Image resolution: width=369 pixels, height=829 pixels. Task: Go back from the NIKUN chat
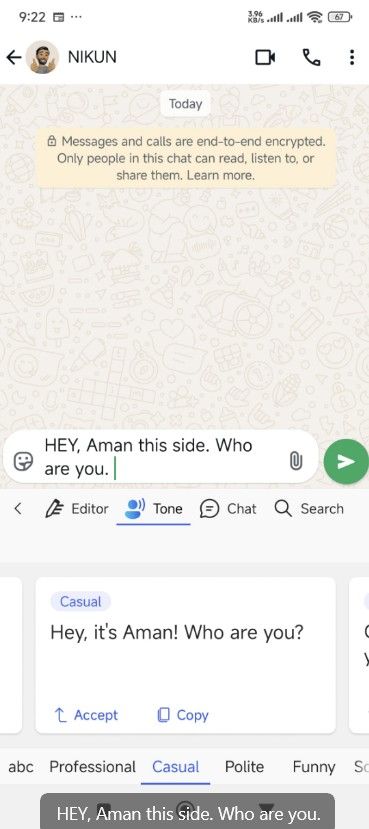pos(14,57)
